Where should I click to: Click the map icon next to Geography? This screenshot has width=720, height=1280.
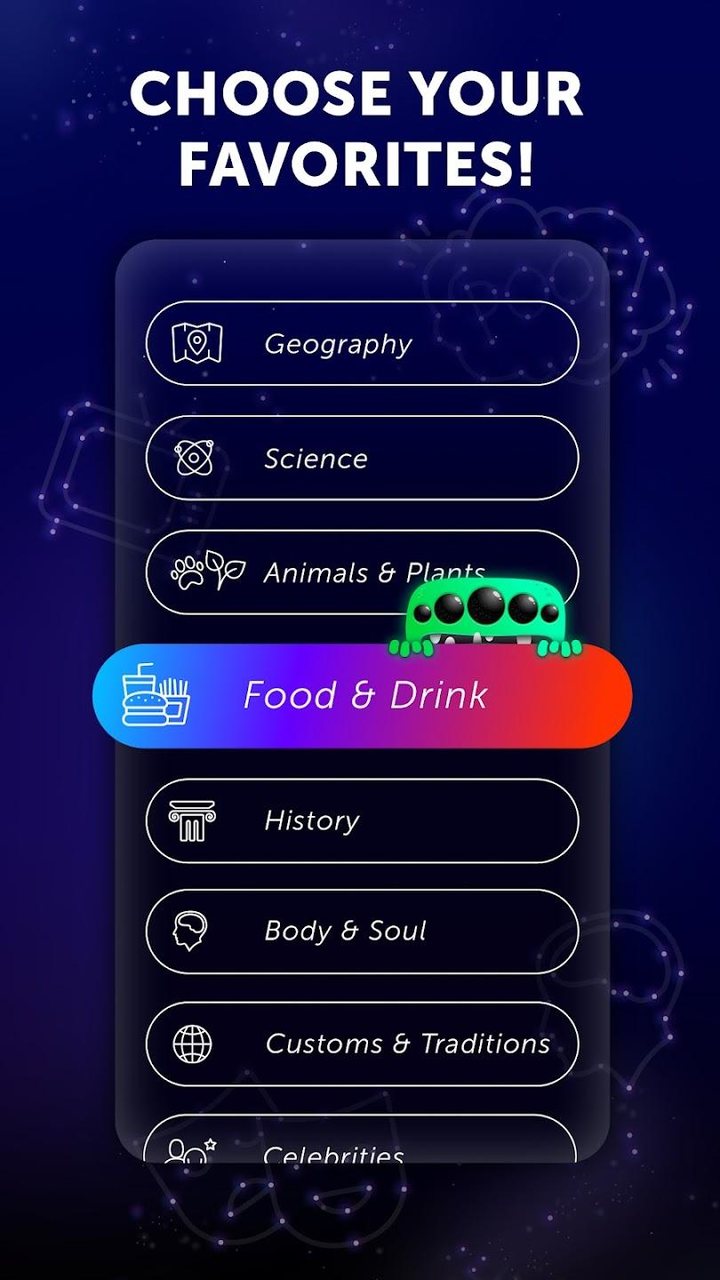pos(196,342)
